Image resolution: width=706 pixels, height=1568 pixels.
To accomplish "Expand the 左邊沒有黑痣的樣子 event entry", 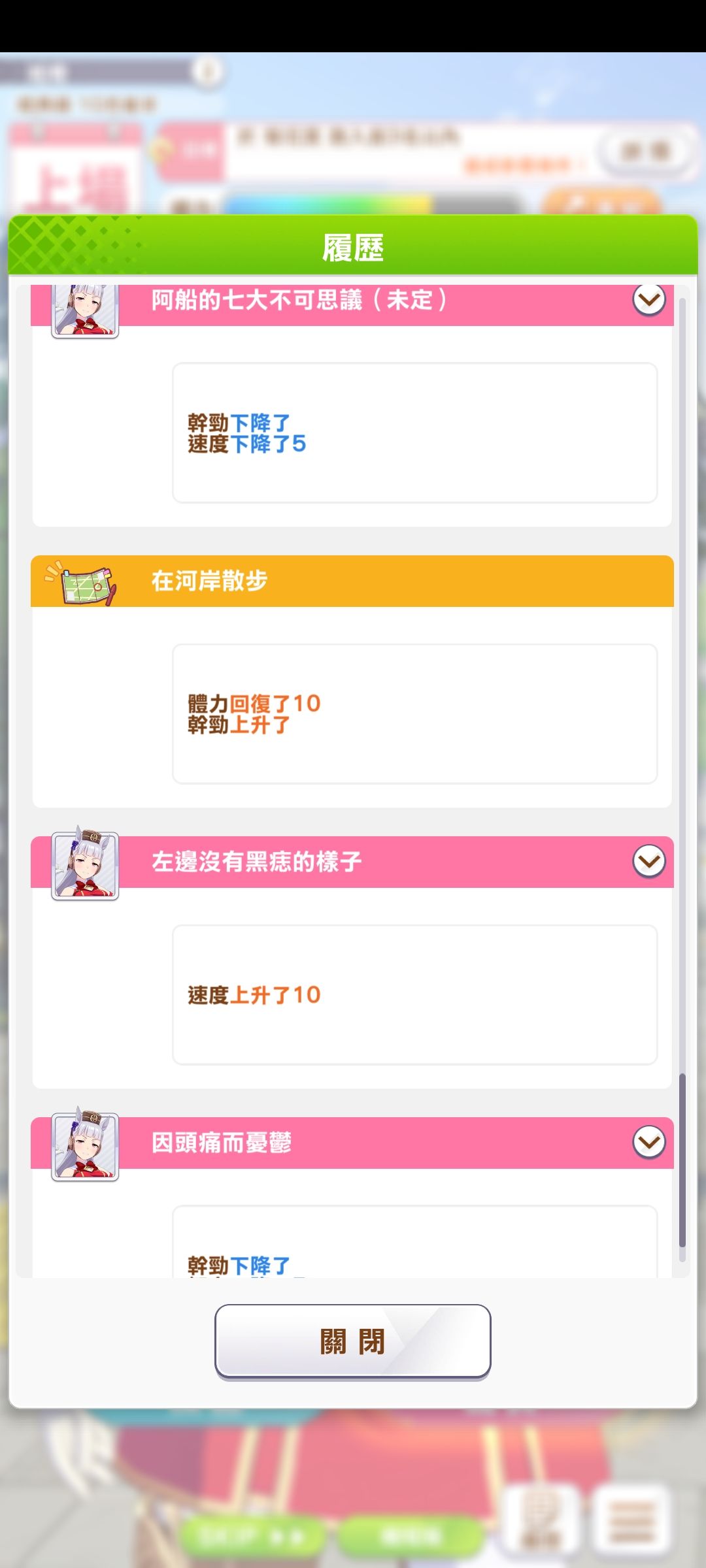I will [x=649, y=862].
